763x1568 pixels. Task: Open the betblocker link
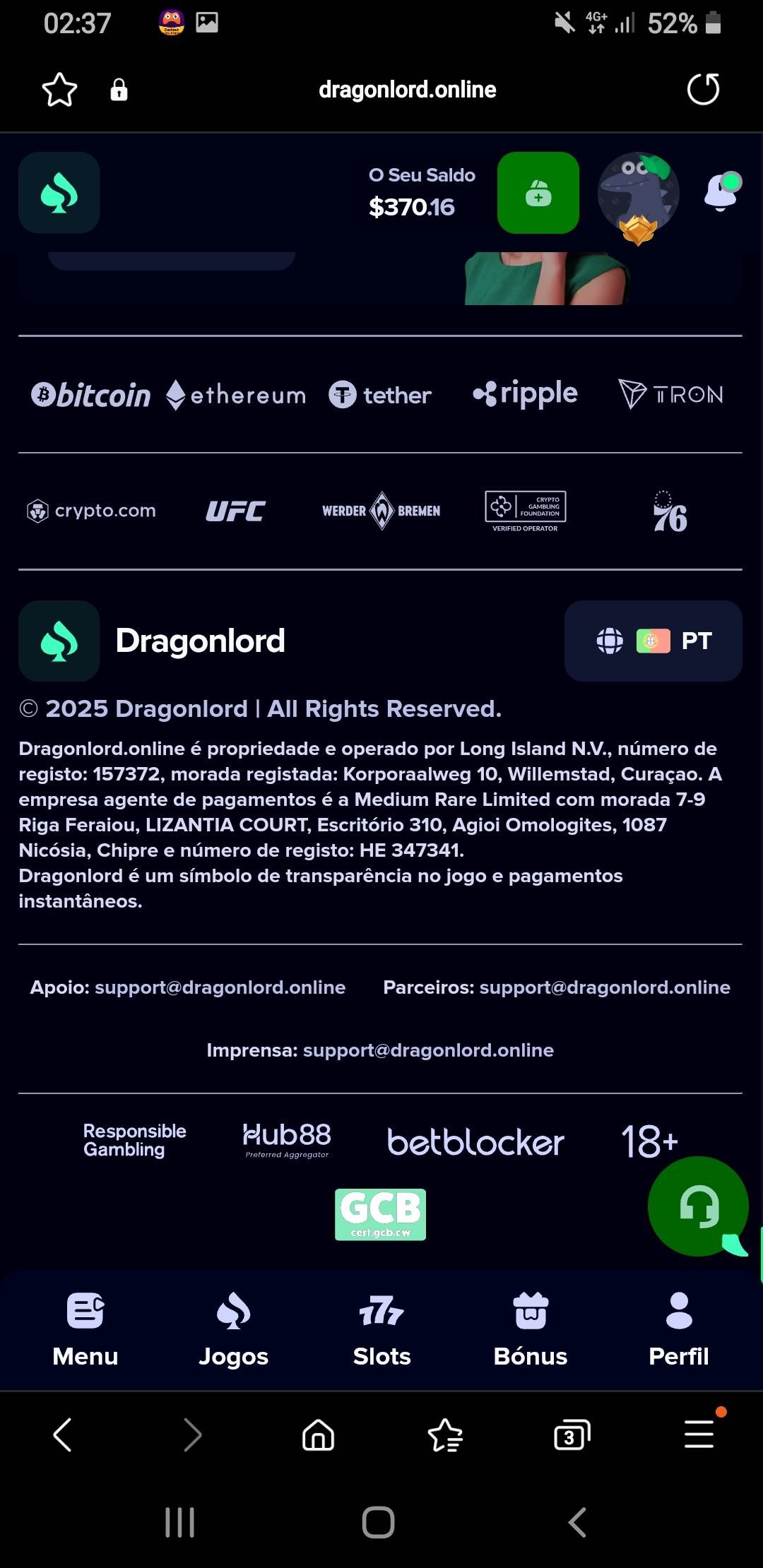click(x=475, y=1142)
